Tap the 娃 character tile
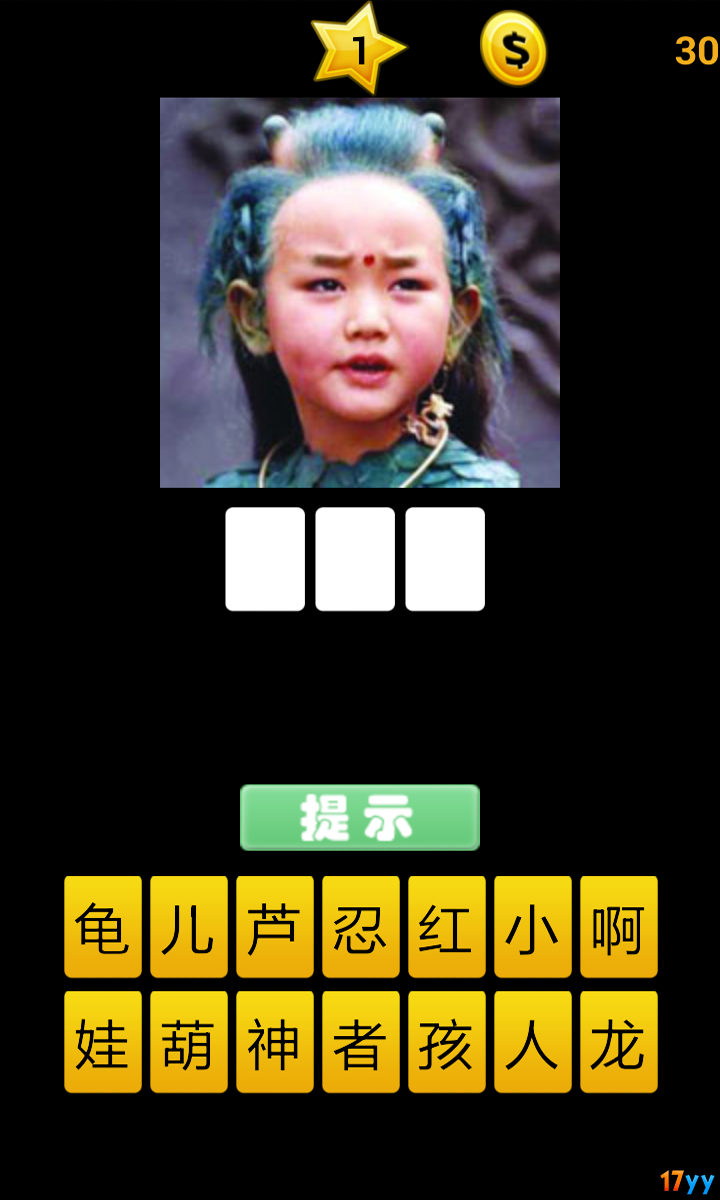720x1200 pixels. 103,1042
